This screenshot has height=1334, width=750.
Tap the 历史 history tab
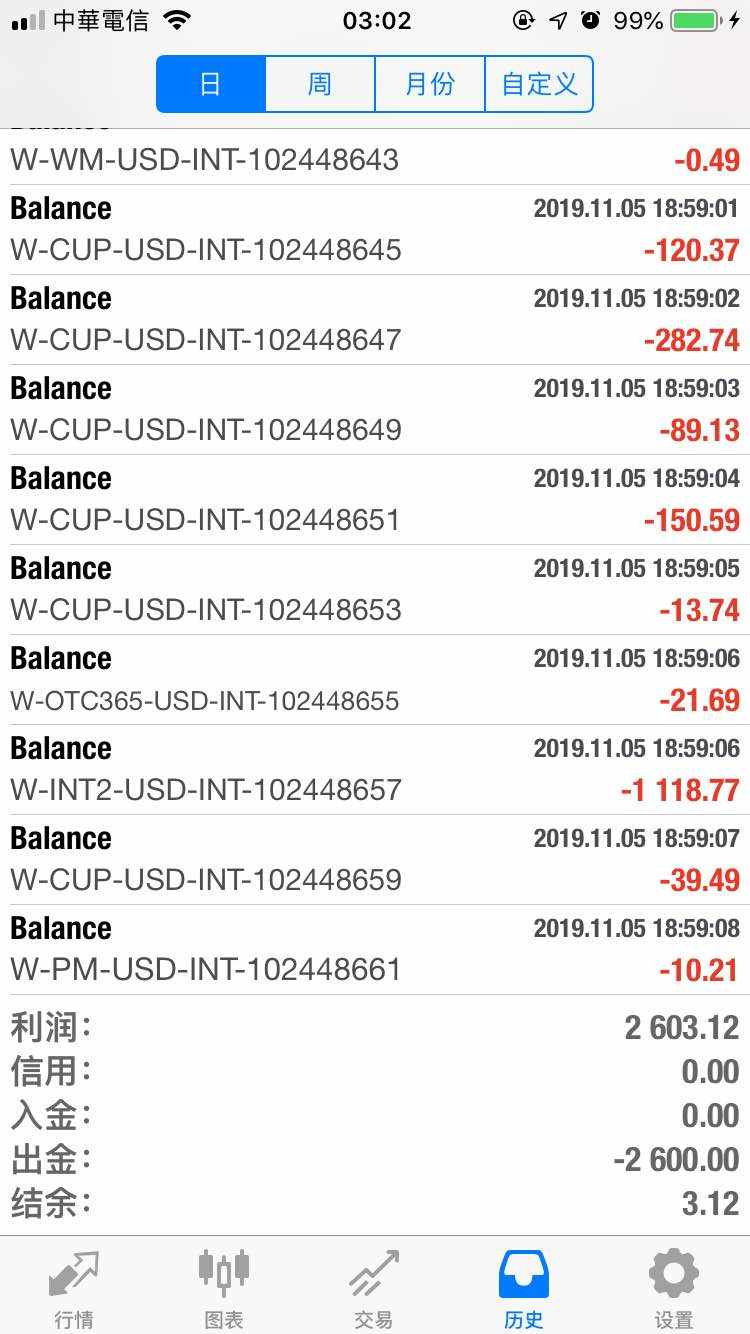coord(524,1288)
